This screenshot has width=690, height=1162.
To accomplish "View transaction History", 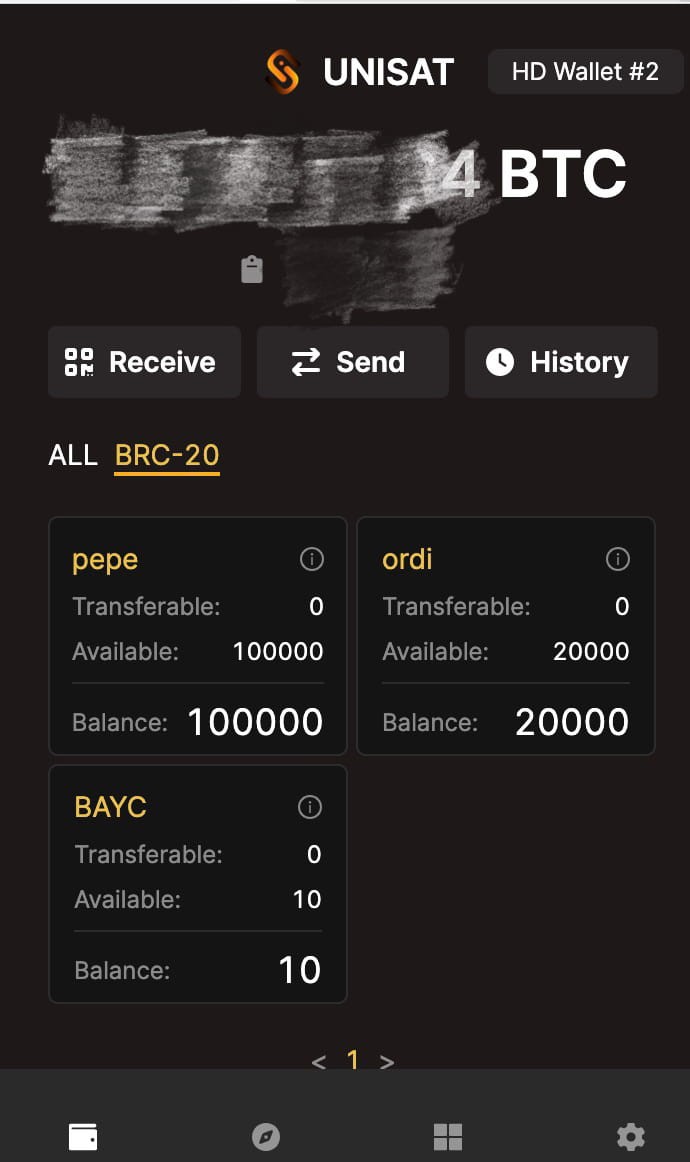I will (x=560, y=362).
